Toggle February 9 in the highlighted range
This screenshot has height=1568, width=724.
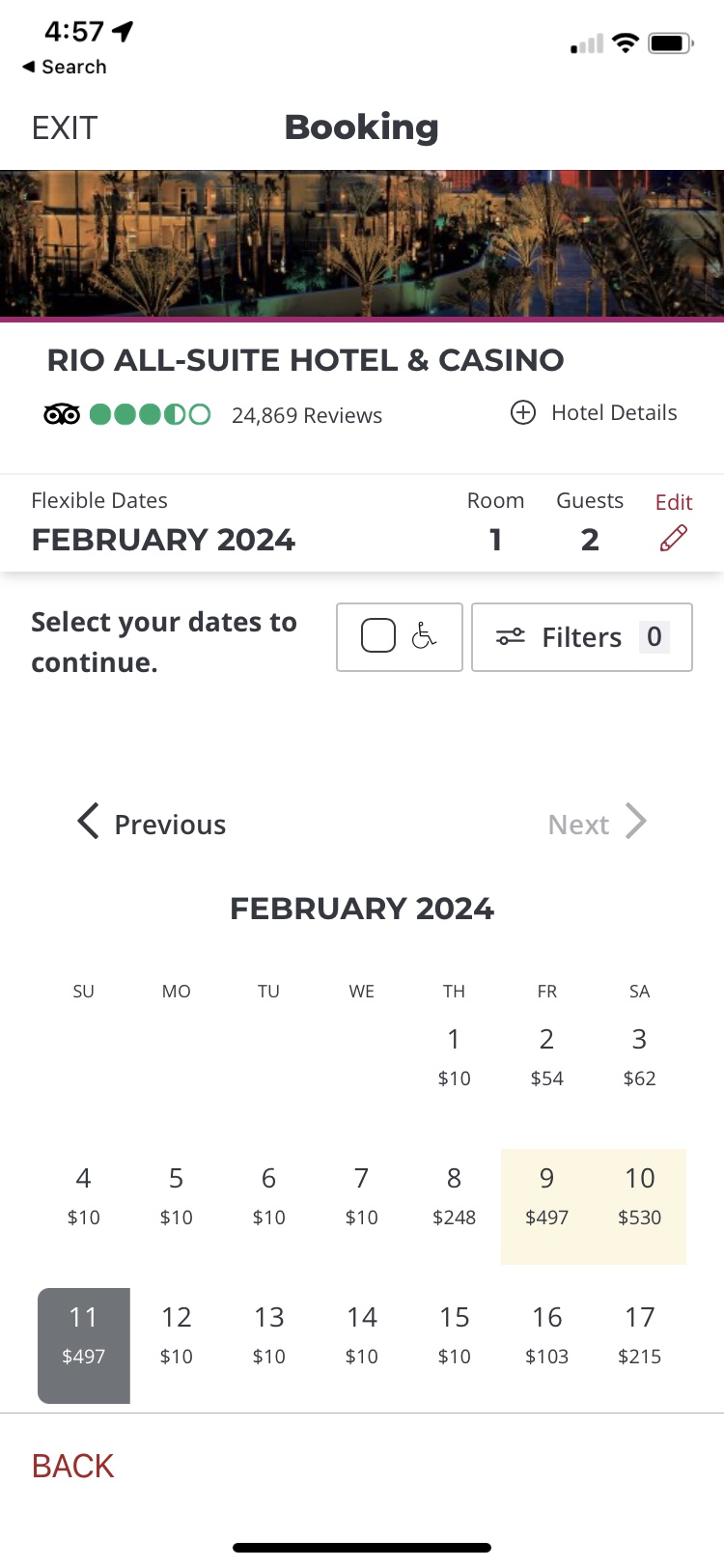click(x=546, y=1197)
